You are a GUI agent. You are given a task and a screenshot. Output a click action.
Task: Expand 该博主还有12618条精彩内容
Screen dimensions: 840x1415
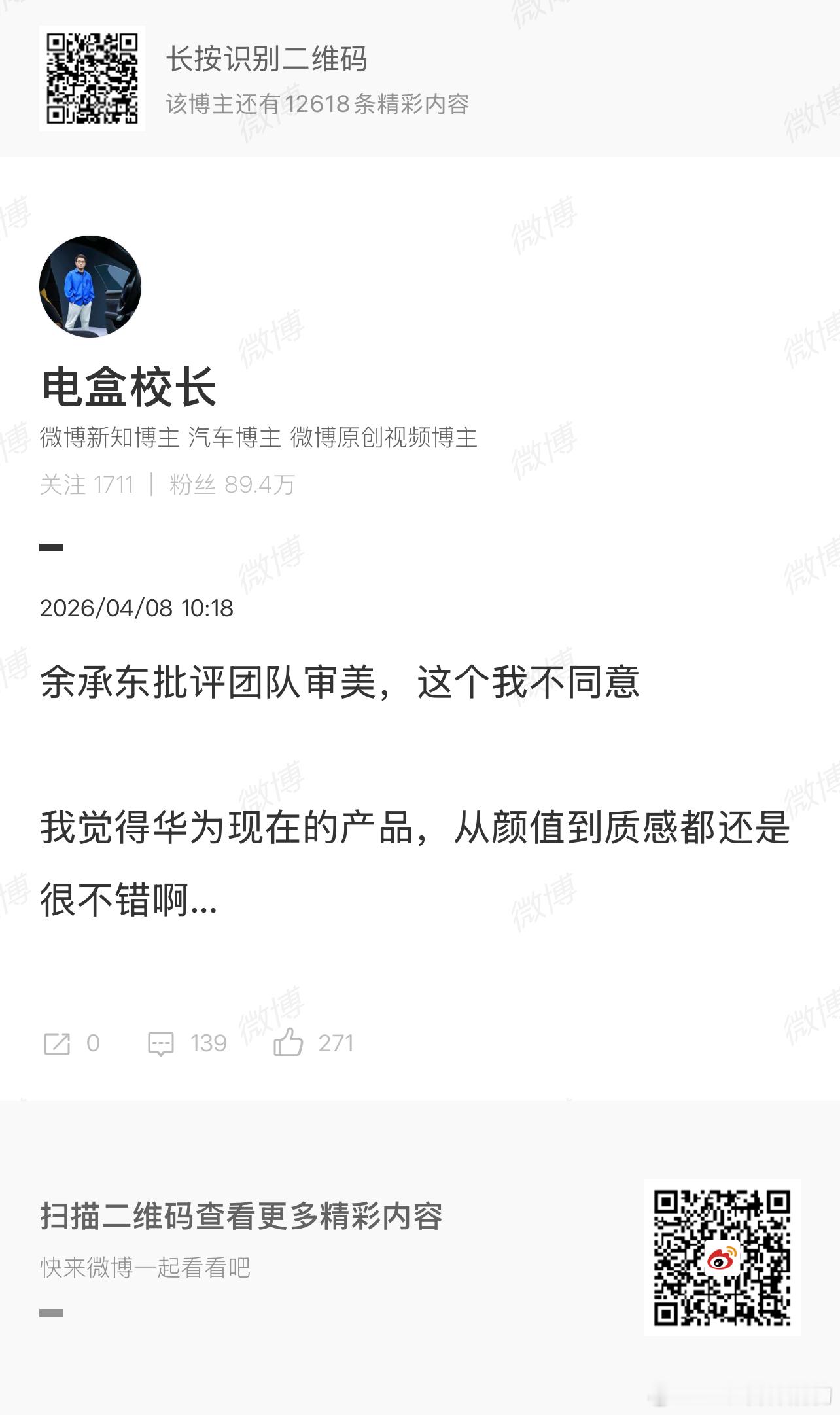[319, 104]
